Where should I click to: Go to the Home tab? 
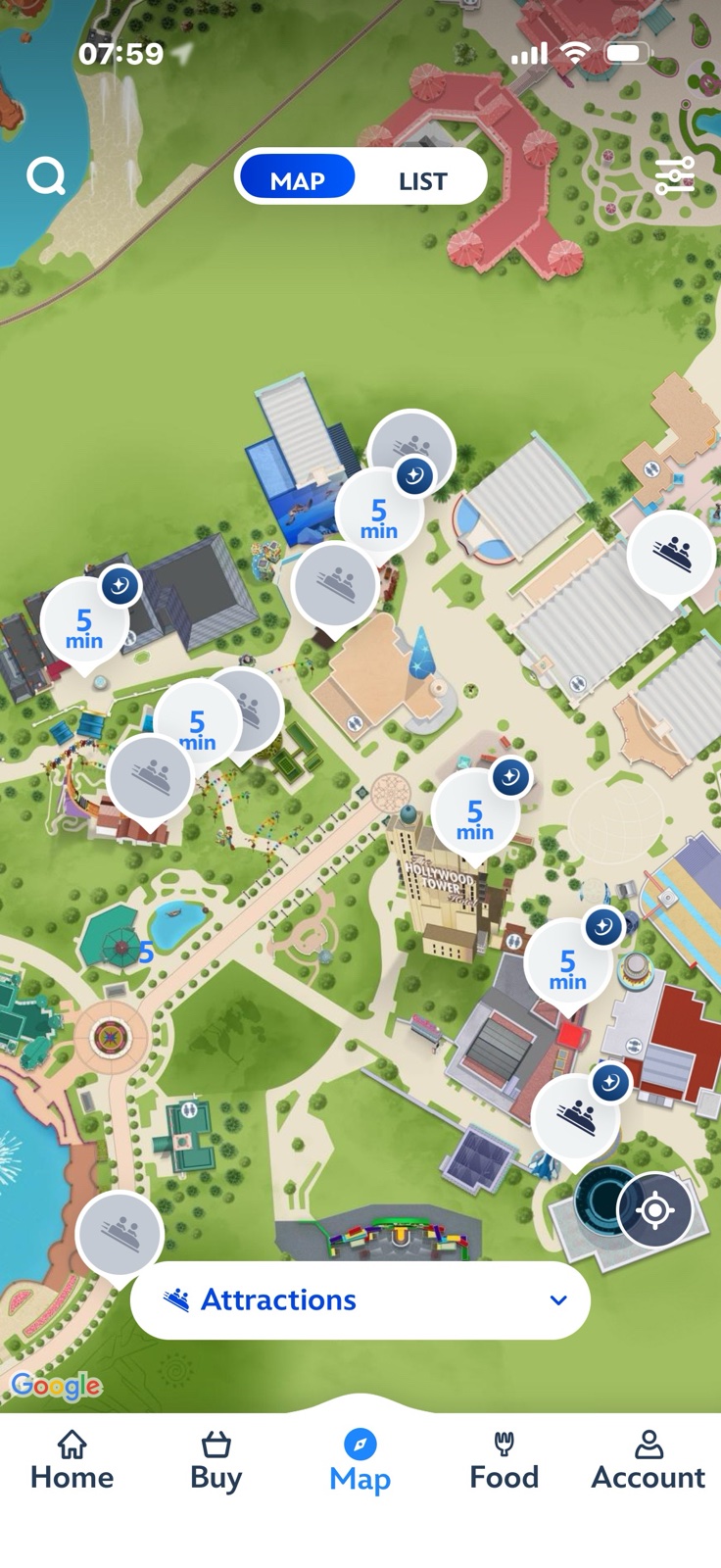tap(72, 1460)
